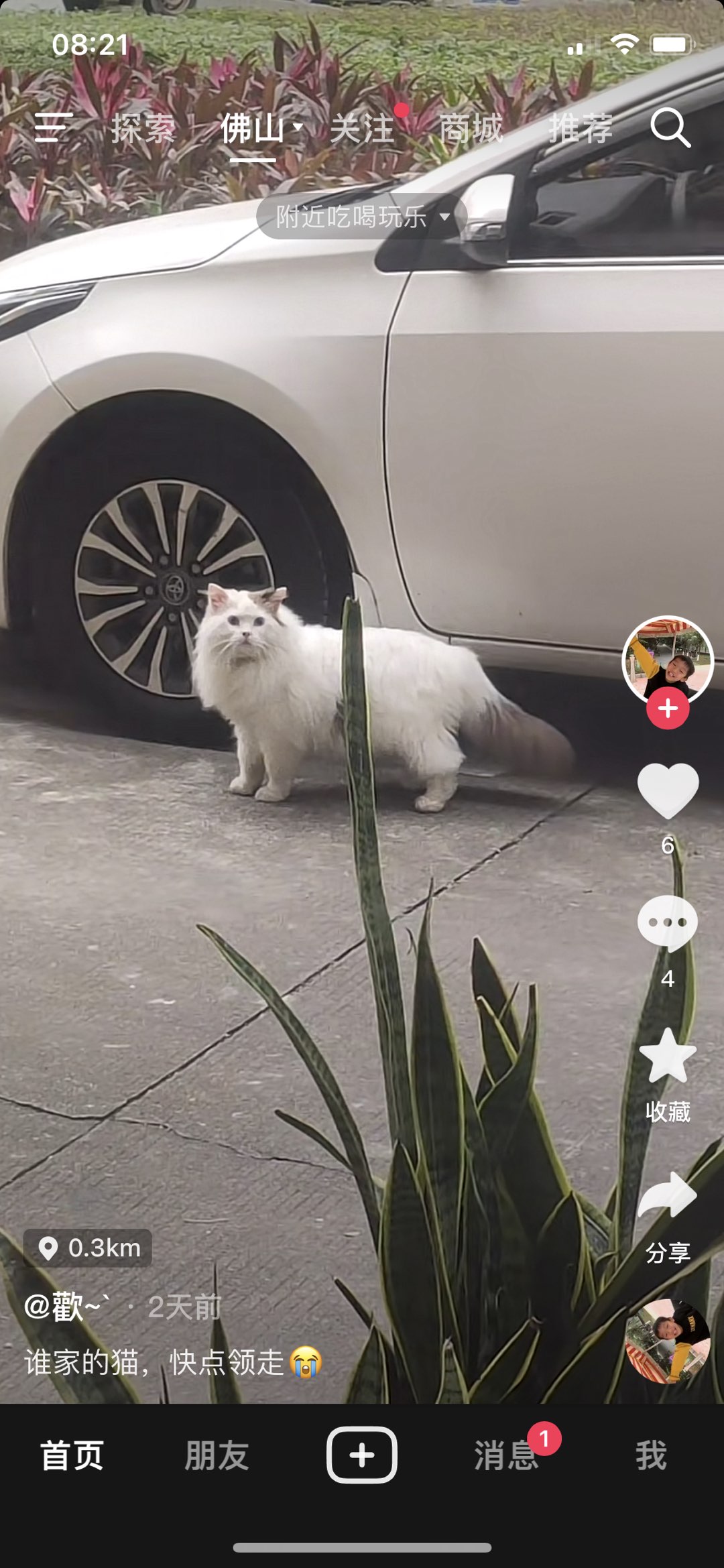Open the search magnifier

click(x=670, y=127)
